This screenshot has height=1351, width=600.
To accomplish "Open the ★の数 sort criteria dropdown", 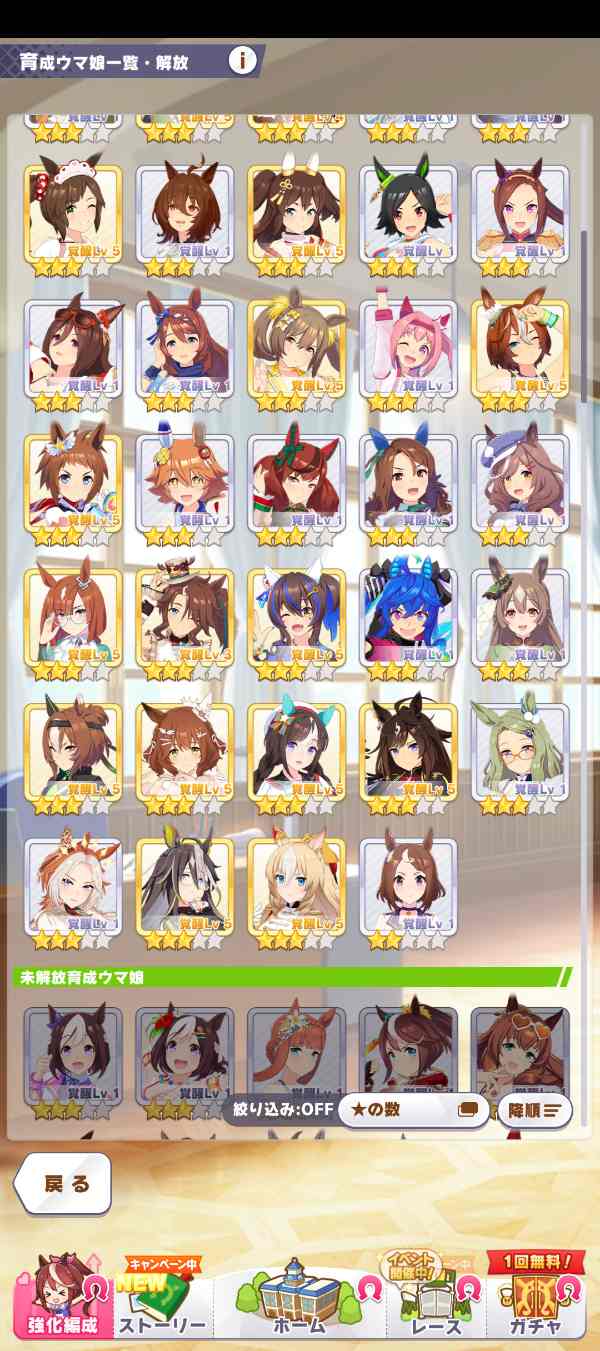I will 412,1109.
